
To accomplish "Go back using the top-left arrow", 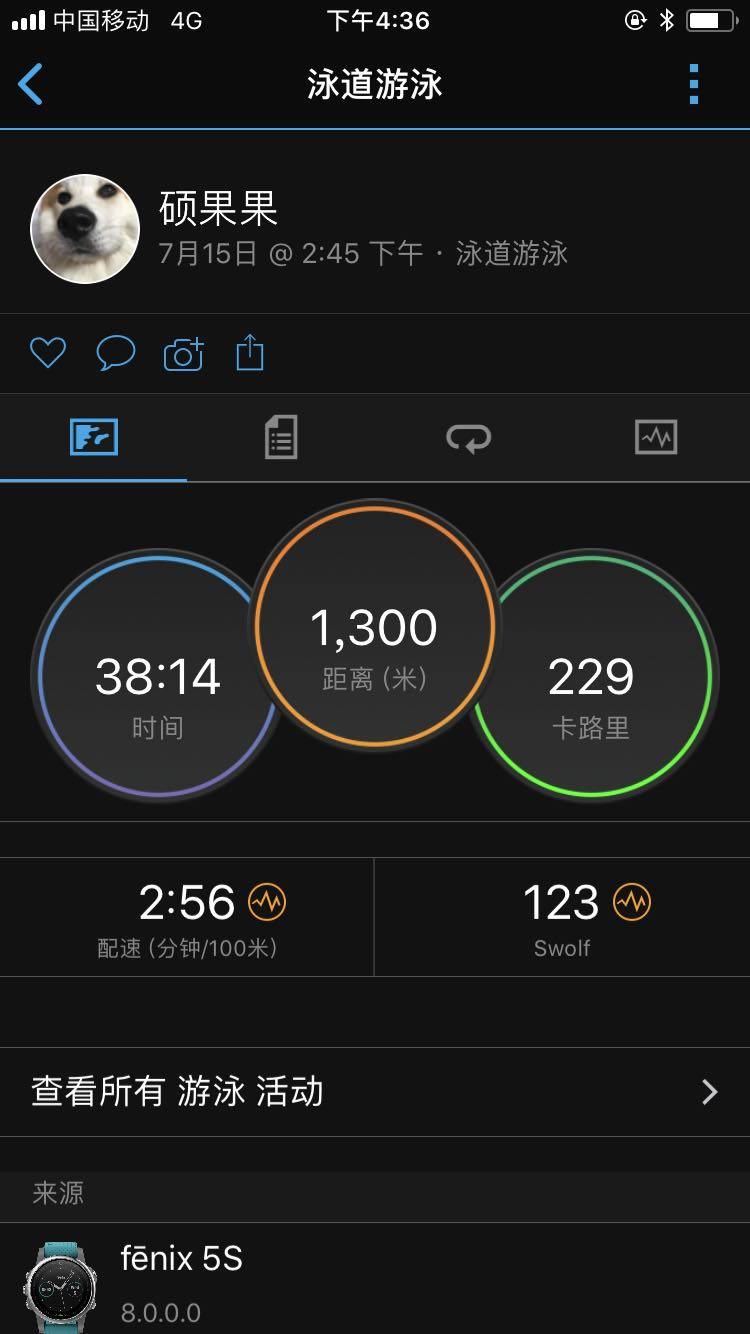I will [x=31, y=84].
